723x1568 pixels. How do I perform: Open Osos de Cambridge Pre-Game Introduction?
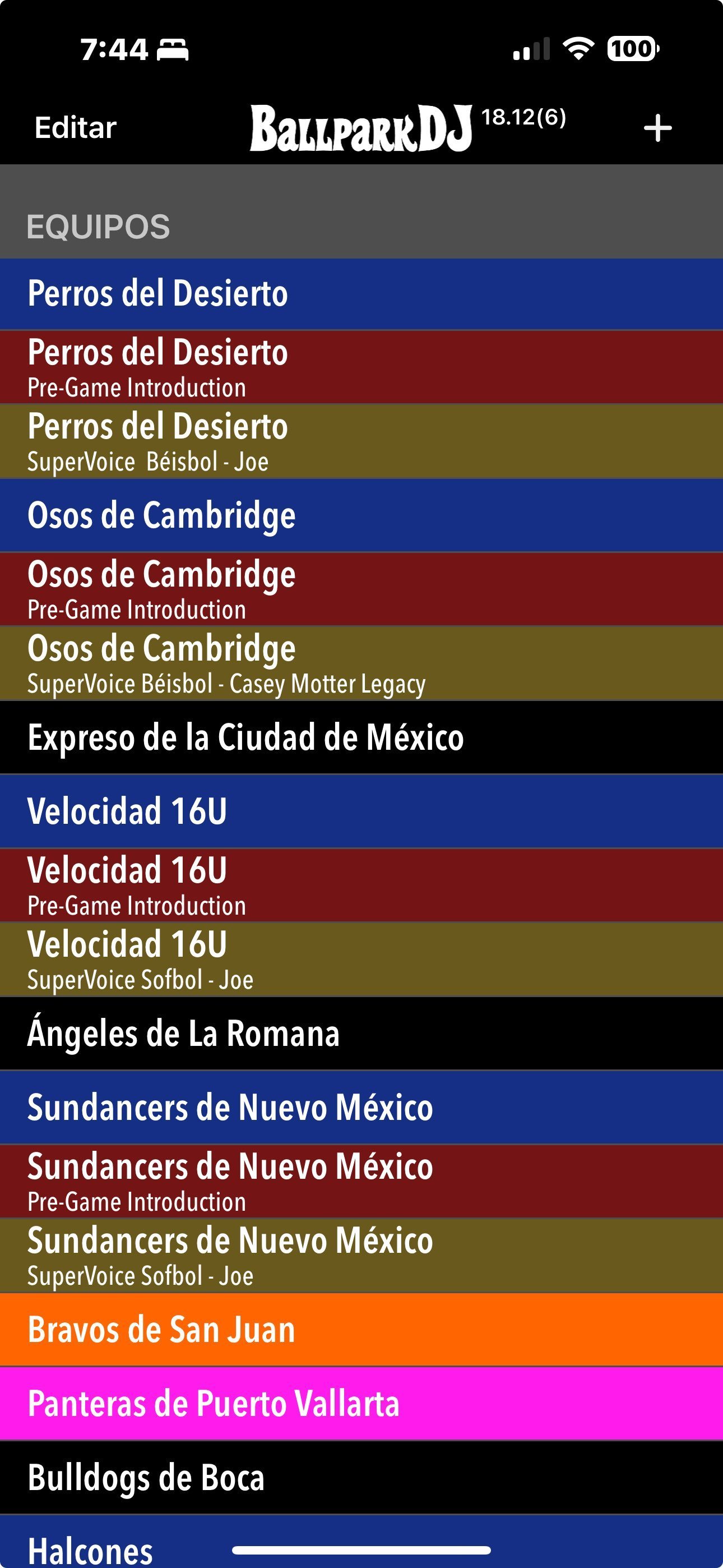click(x=361, y=589)
